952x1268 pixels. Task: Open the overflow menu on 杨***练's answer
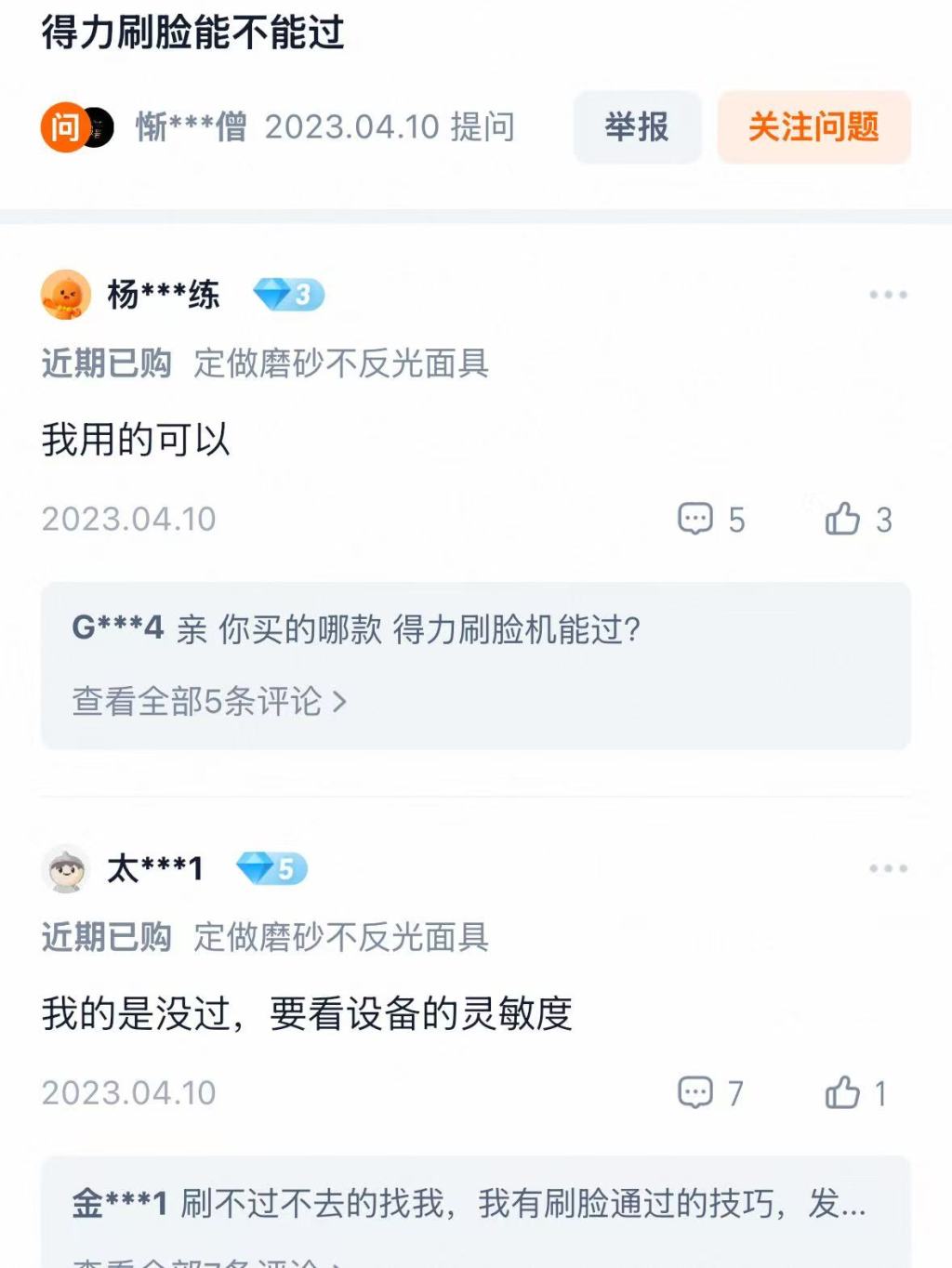pos(888,295)
